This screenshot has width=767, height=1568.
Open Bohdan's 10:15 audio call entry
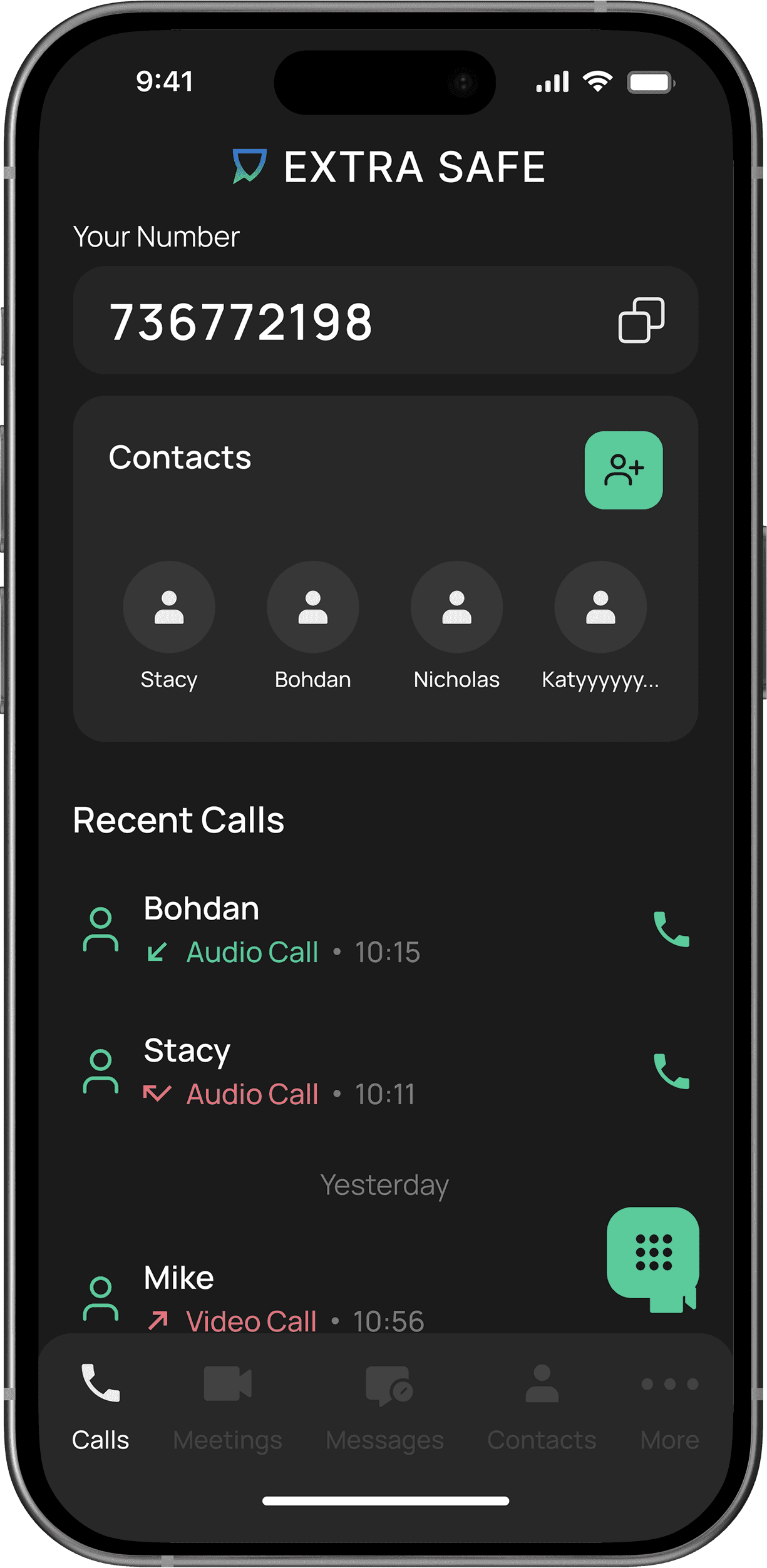282,930
